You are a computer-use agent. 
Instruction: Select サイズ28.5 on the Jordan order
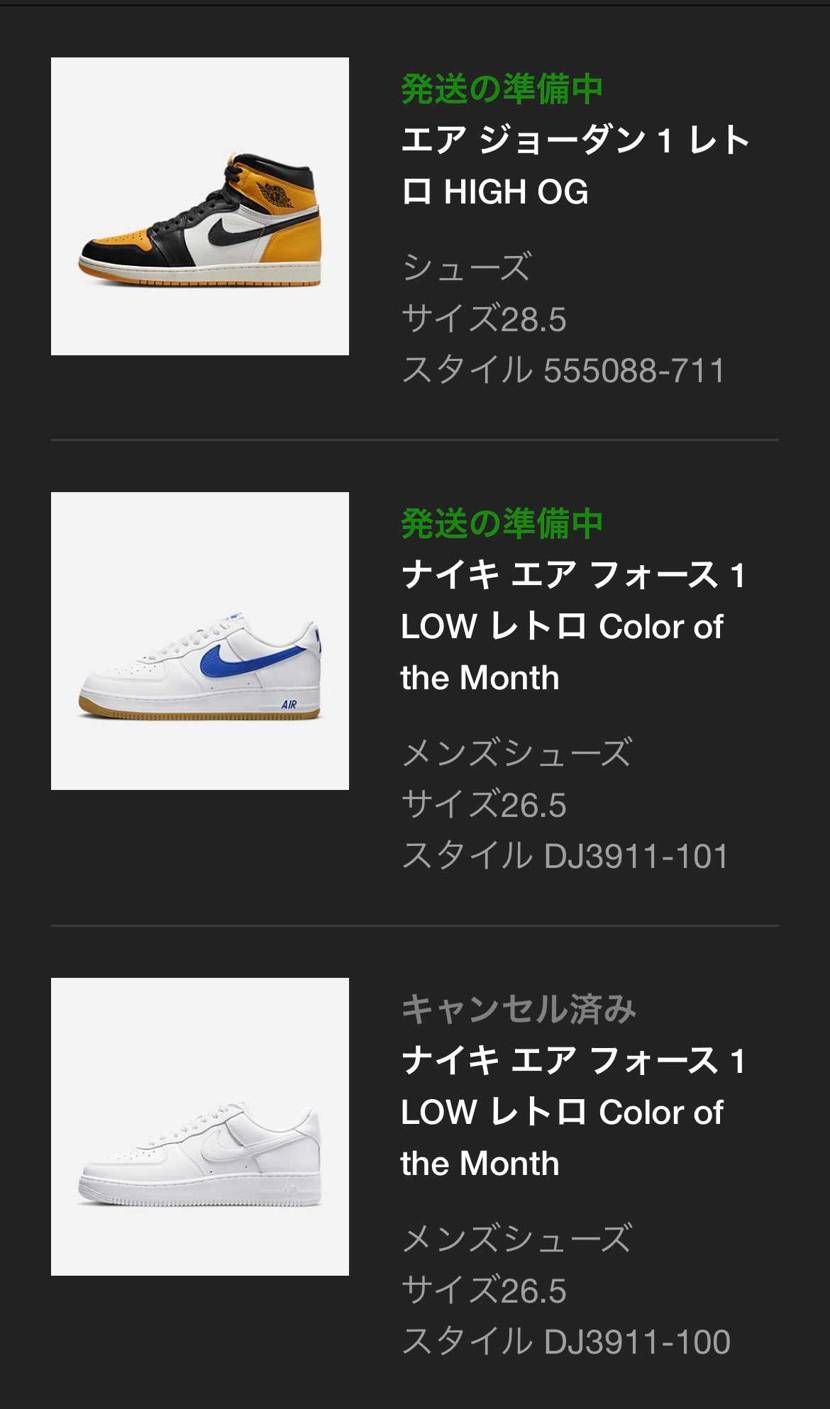486,319
